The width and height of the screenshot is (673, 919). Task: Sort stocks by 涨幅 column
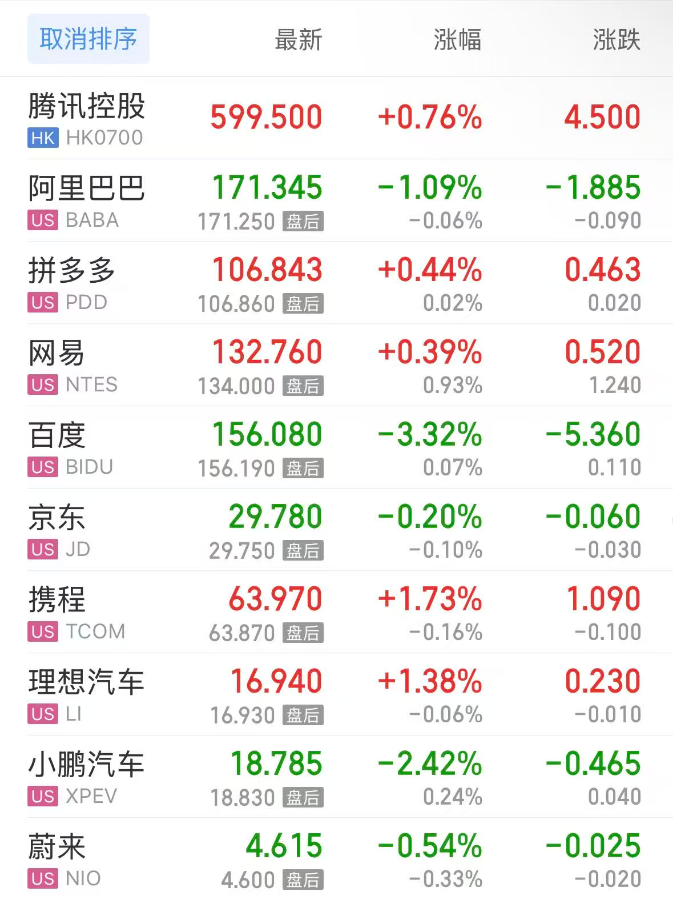[457, 40]
